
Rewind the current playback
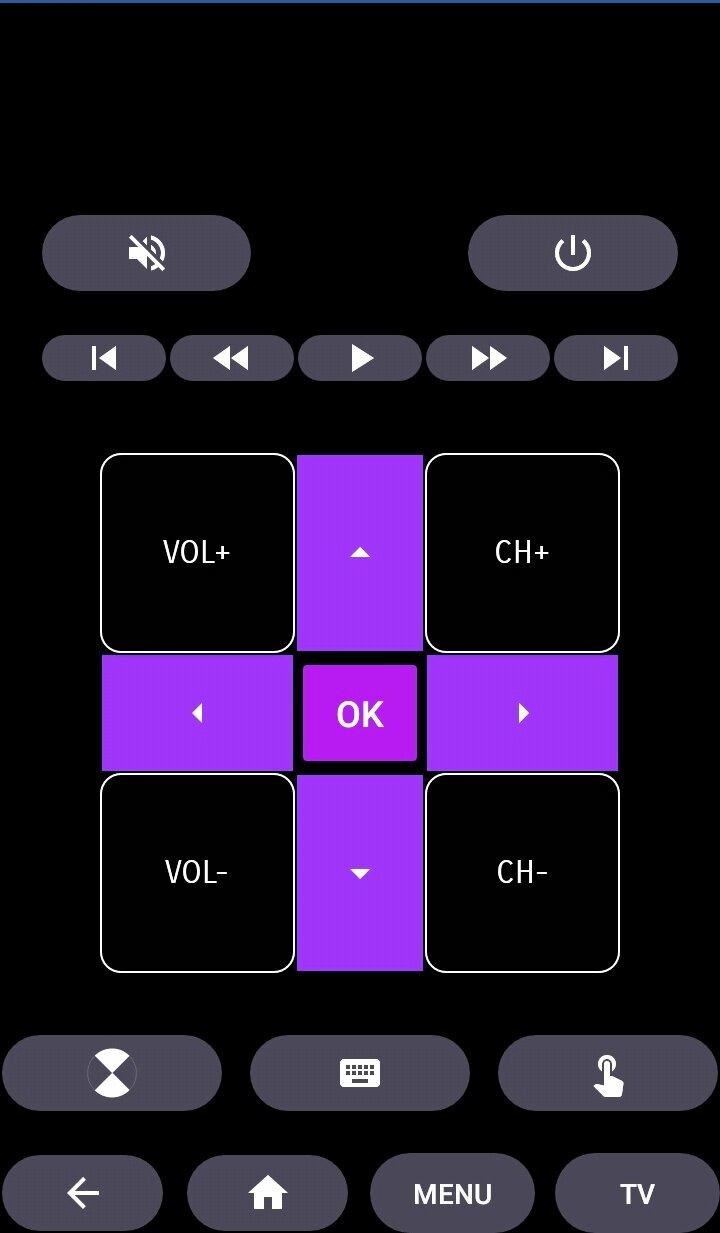coord(231,358)
